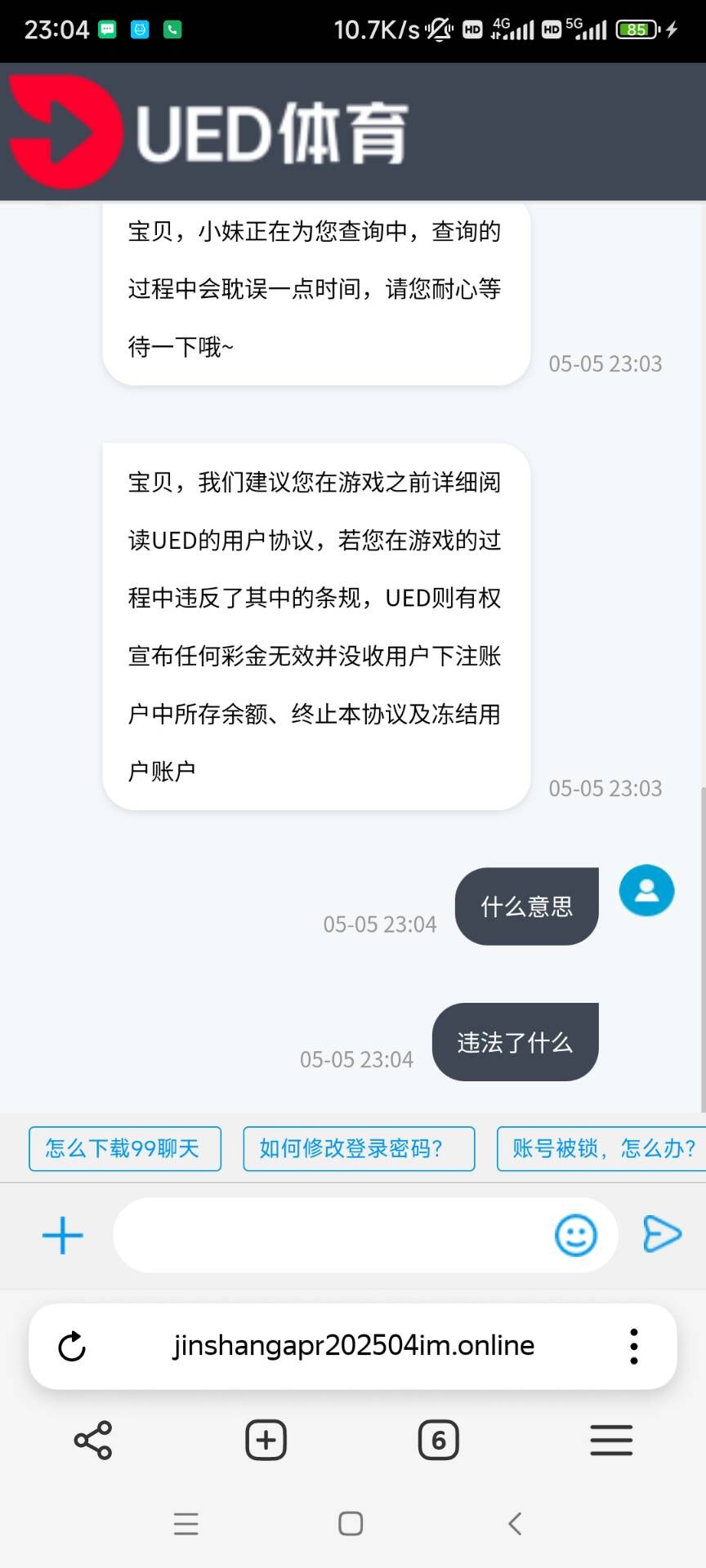Tap the jinshangapr202504im.online address bar

click(x=353, y=1346)
